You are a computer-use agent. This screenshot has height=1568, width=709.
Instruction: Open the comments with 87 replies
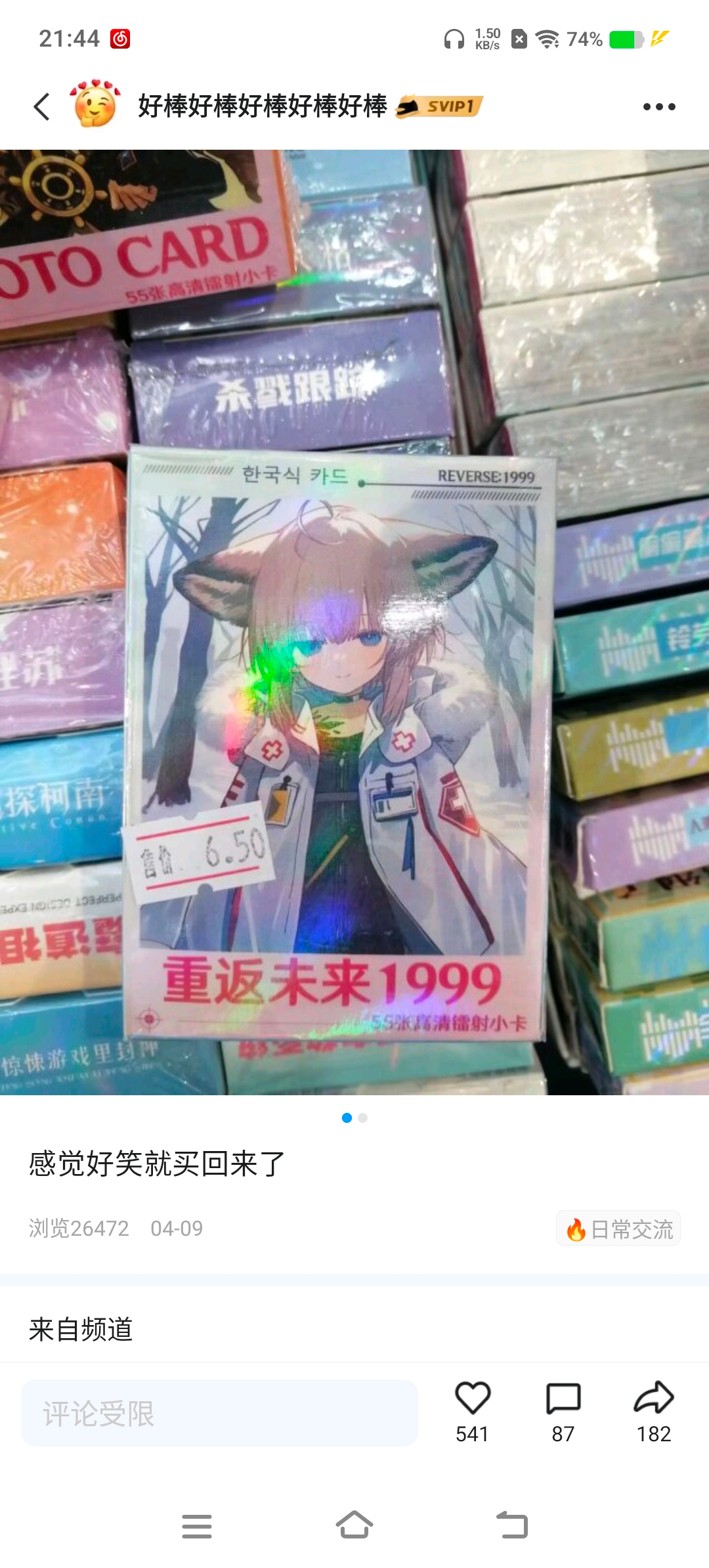tap(563, 1411)
